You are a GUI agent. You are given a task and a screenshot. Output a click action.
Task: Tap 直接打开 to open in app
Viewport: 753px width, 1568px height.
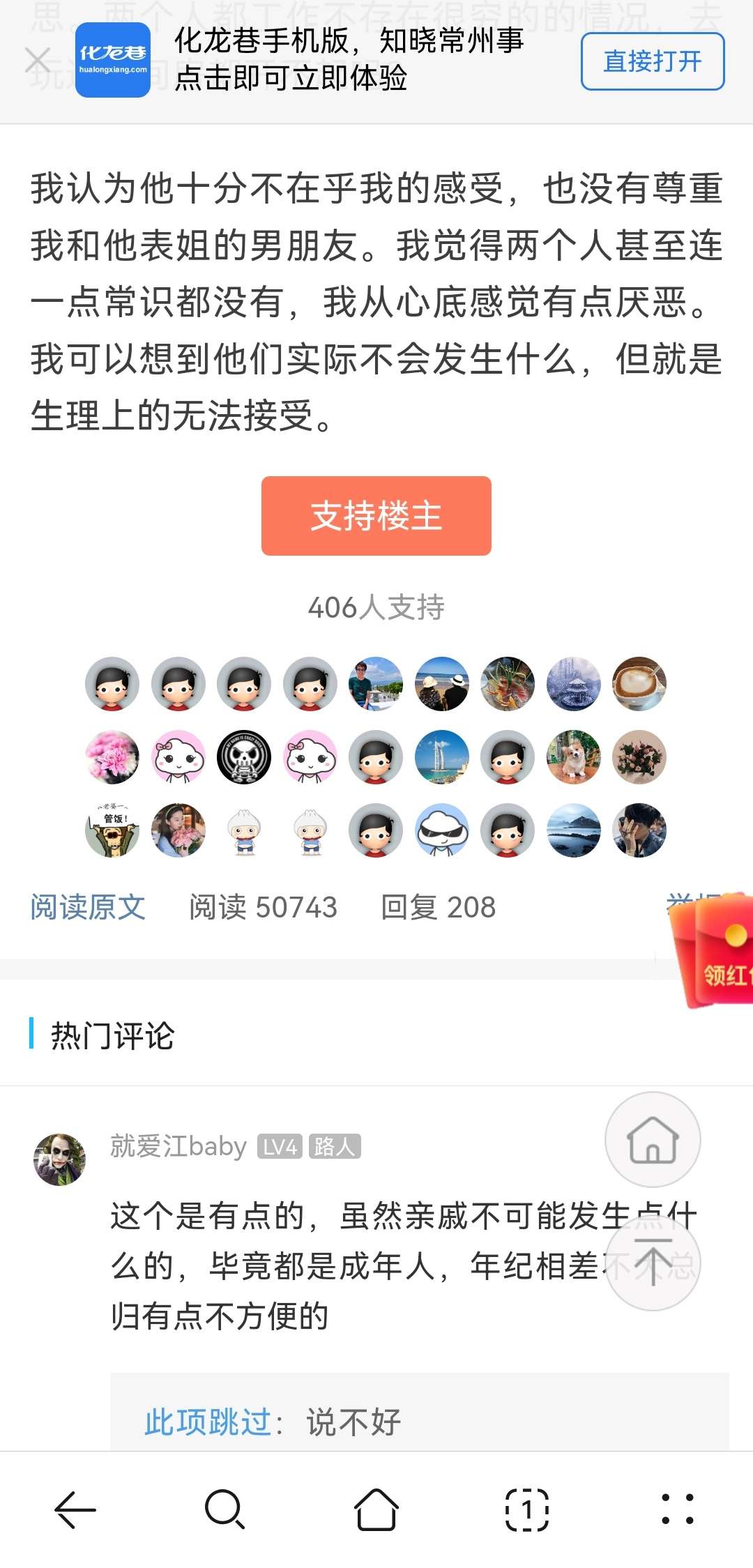pos(653,61)
